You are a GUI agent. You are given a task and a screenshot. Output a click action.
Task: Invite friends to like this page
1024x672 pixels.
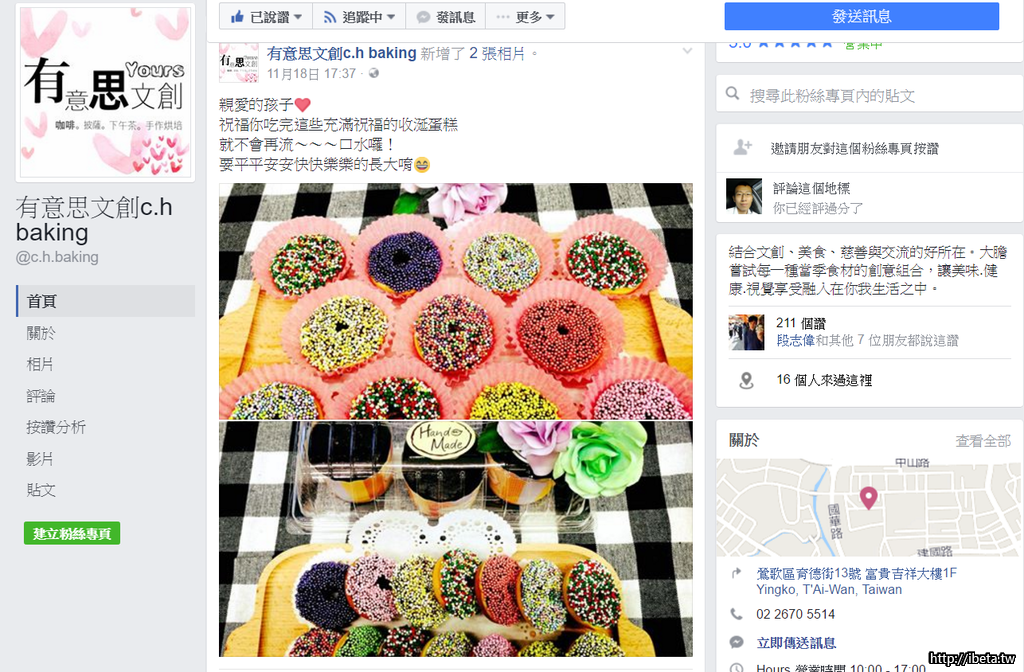pyautogui.click(x=854, y=148)
